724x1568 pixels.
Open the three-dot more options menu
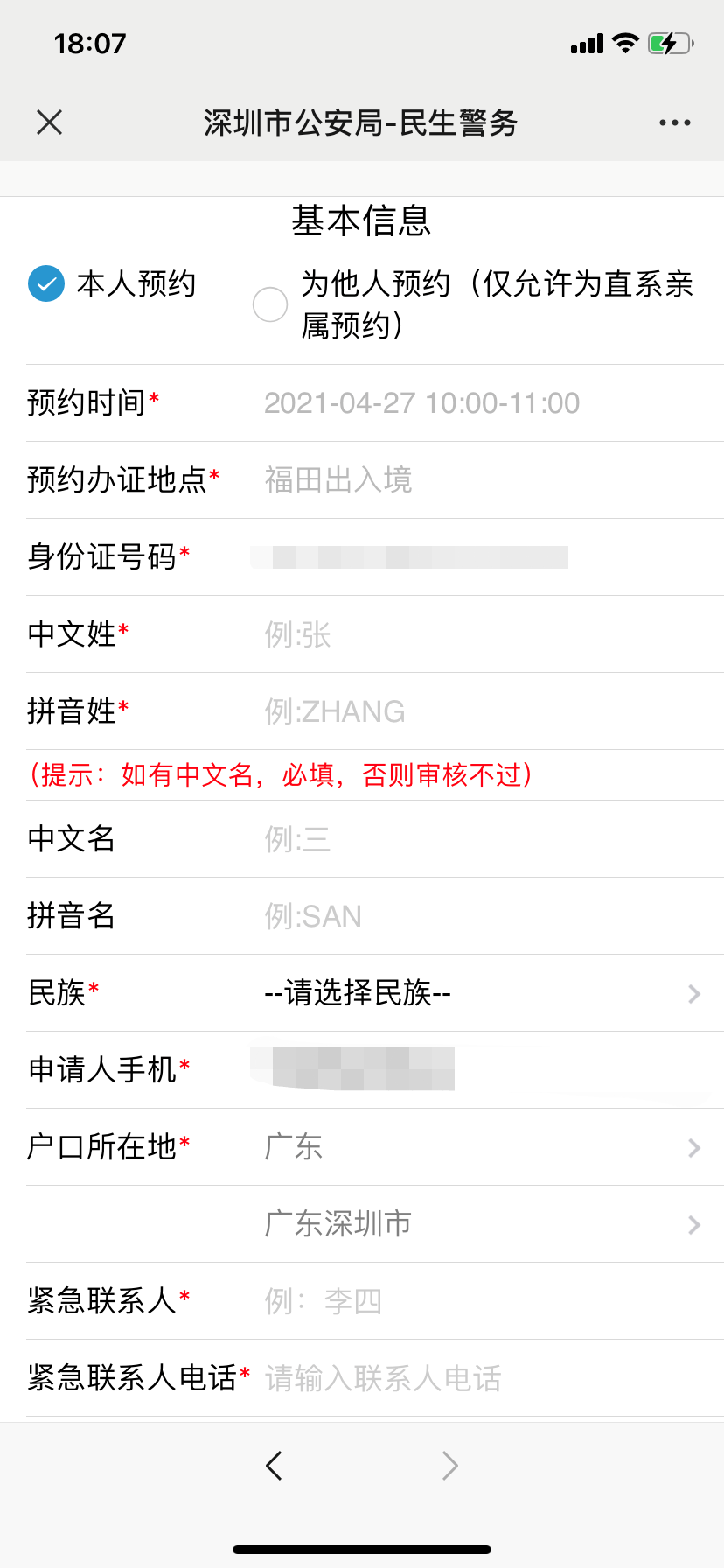[x=674, y=122]
